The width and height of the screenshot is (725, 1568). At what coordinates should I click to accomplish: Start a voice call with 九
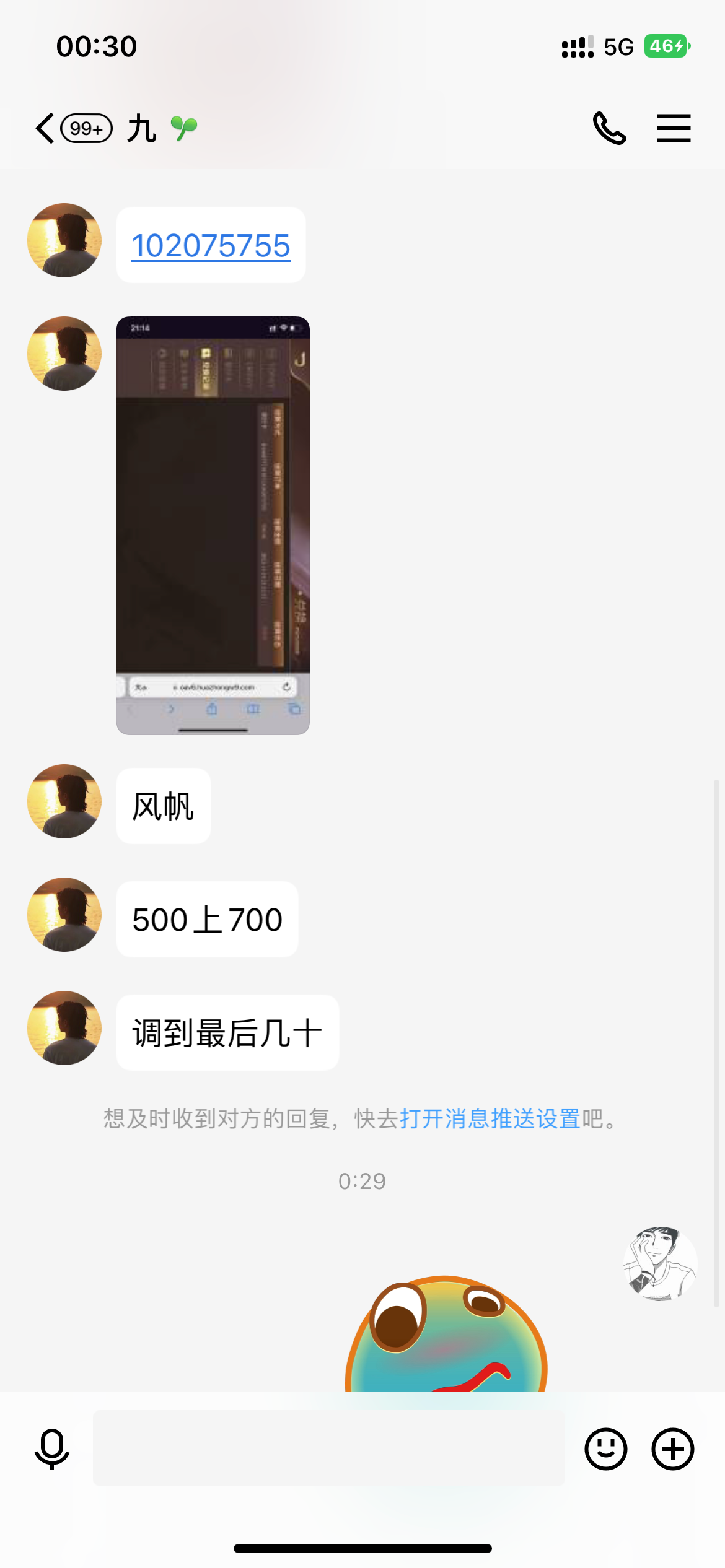[609, 128]
